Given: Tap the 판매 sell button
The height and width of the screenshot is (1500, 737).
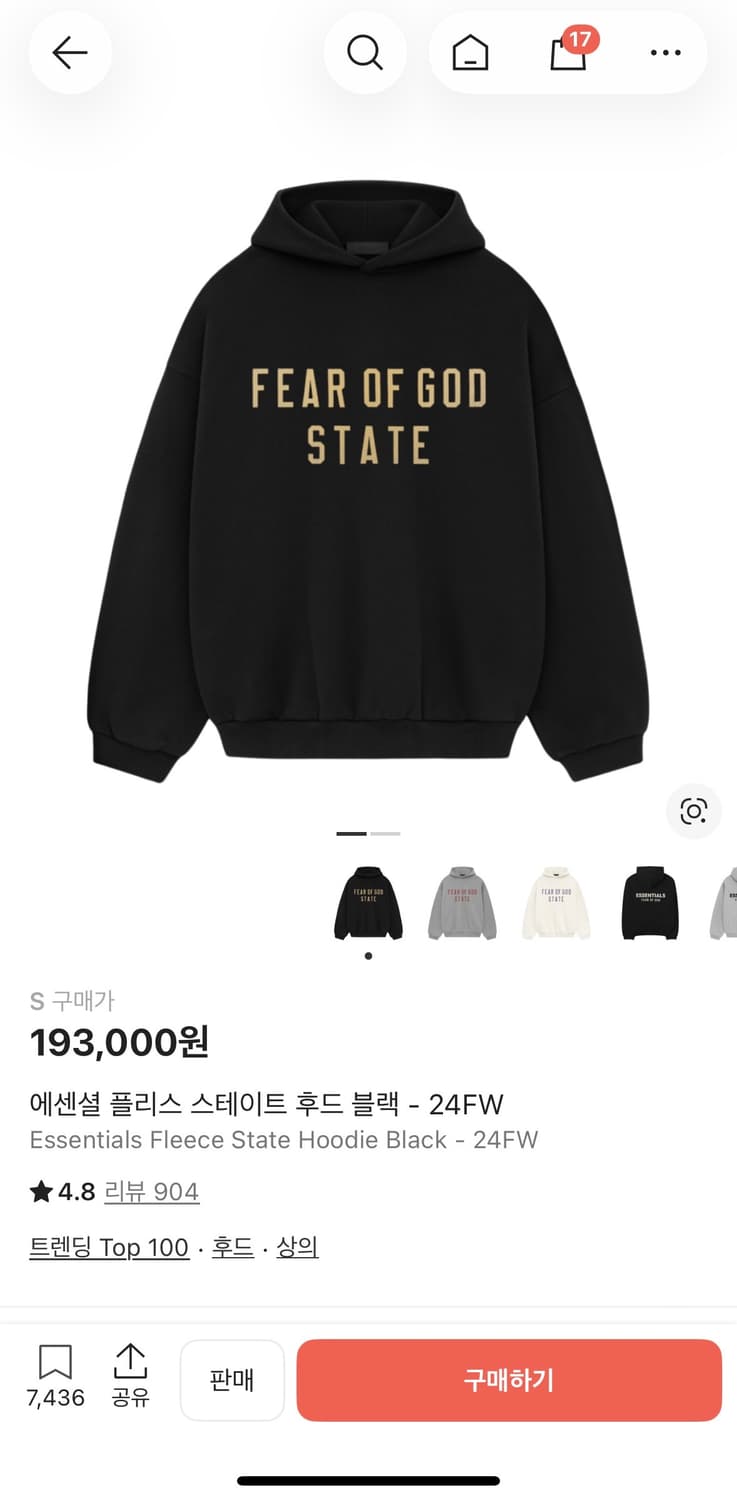Looking at the screenshot, I should tap(232, 1380).
